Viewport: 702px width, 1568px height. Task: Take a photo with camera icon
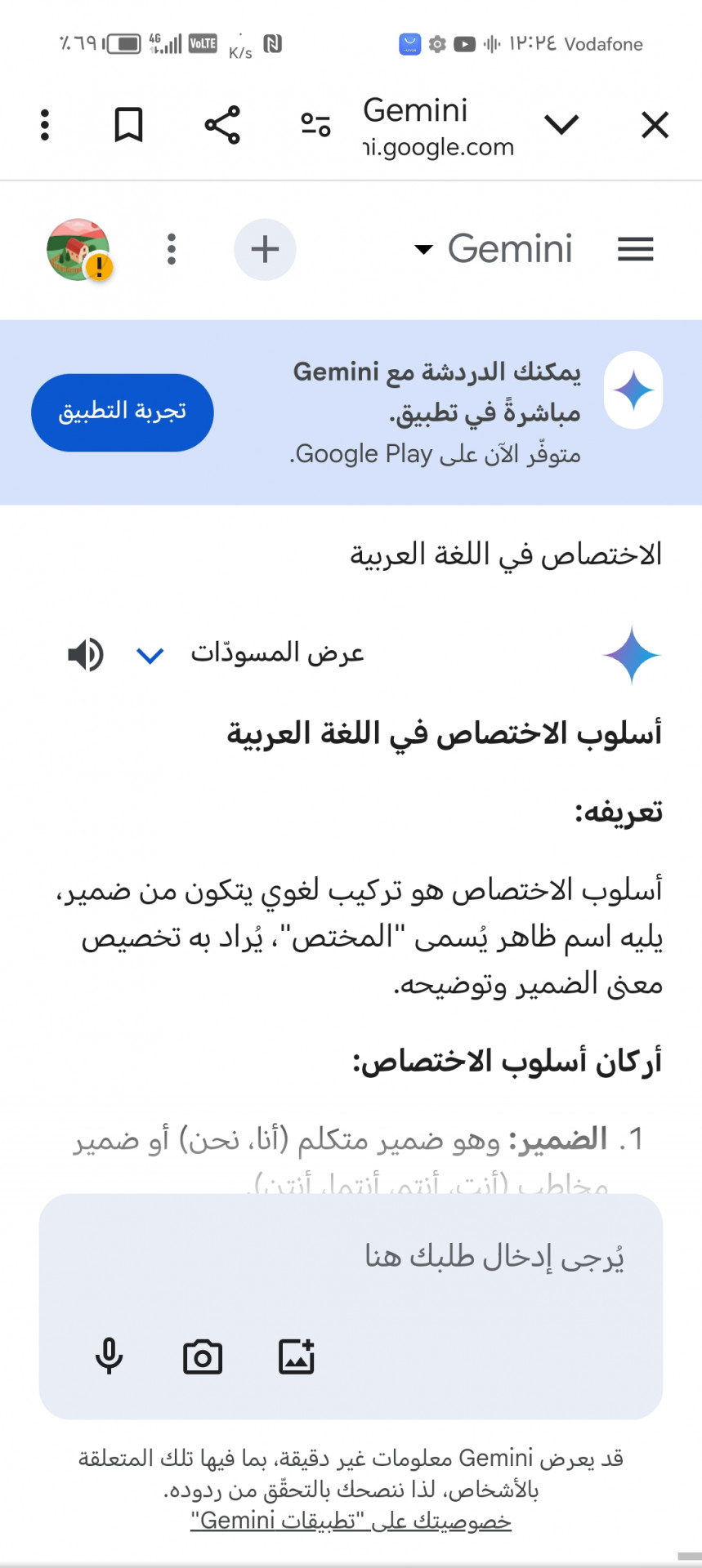tap(203, 1357)
